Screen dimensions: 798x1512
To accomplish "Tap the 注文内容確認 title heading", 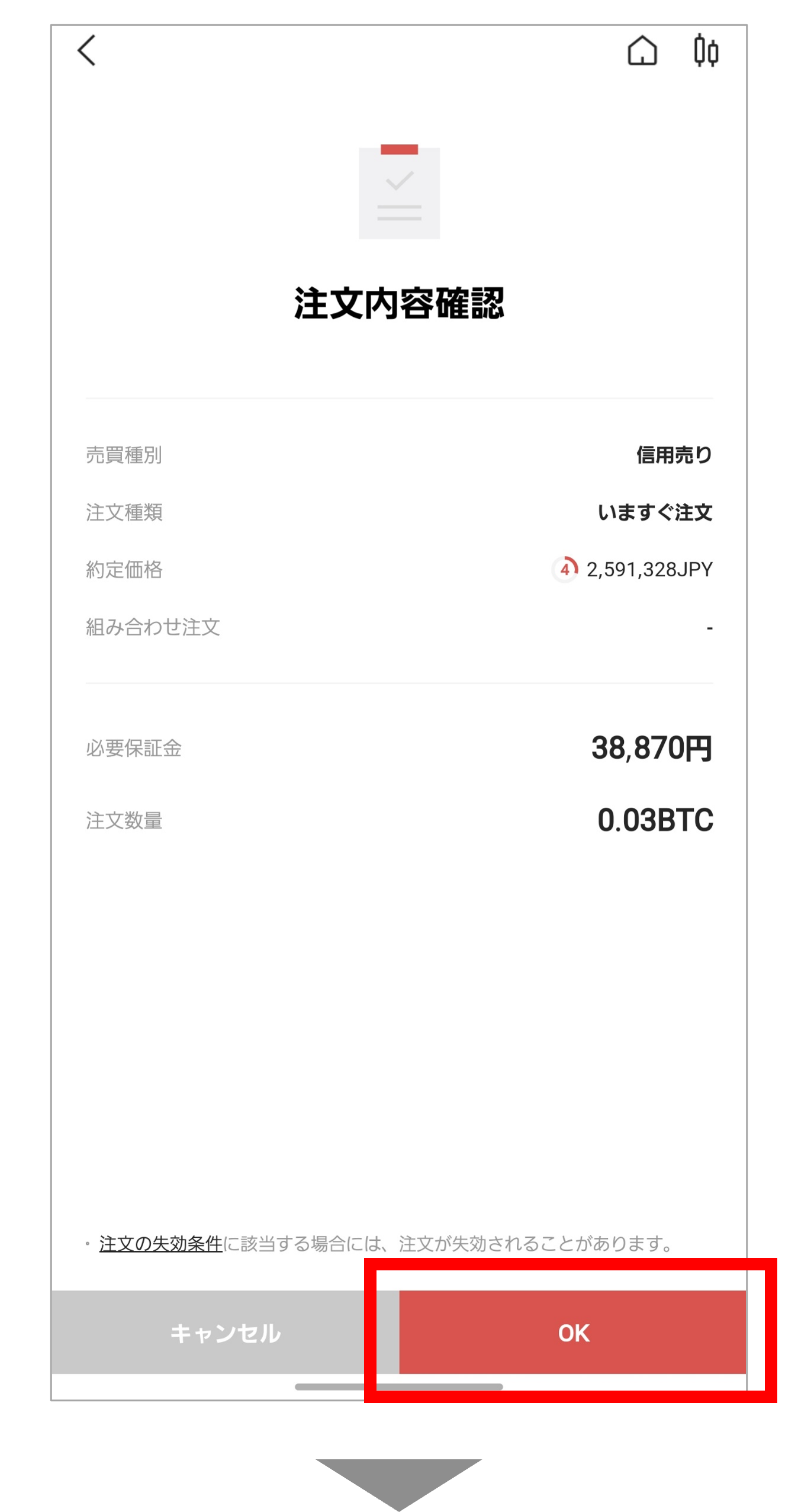I will 399,302.
